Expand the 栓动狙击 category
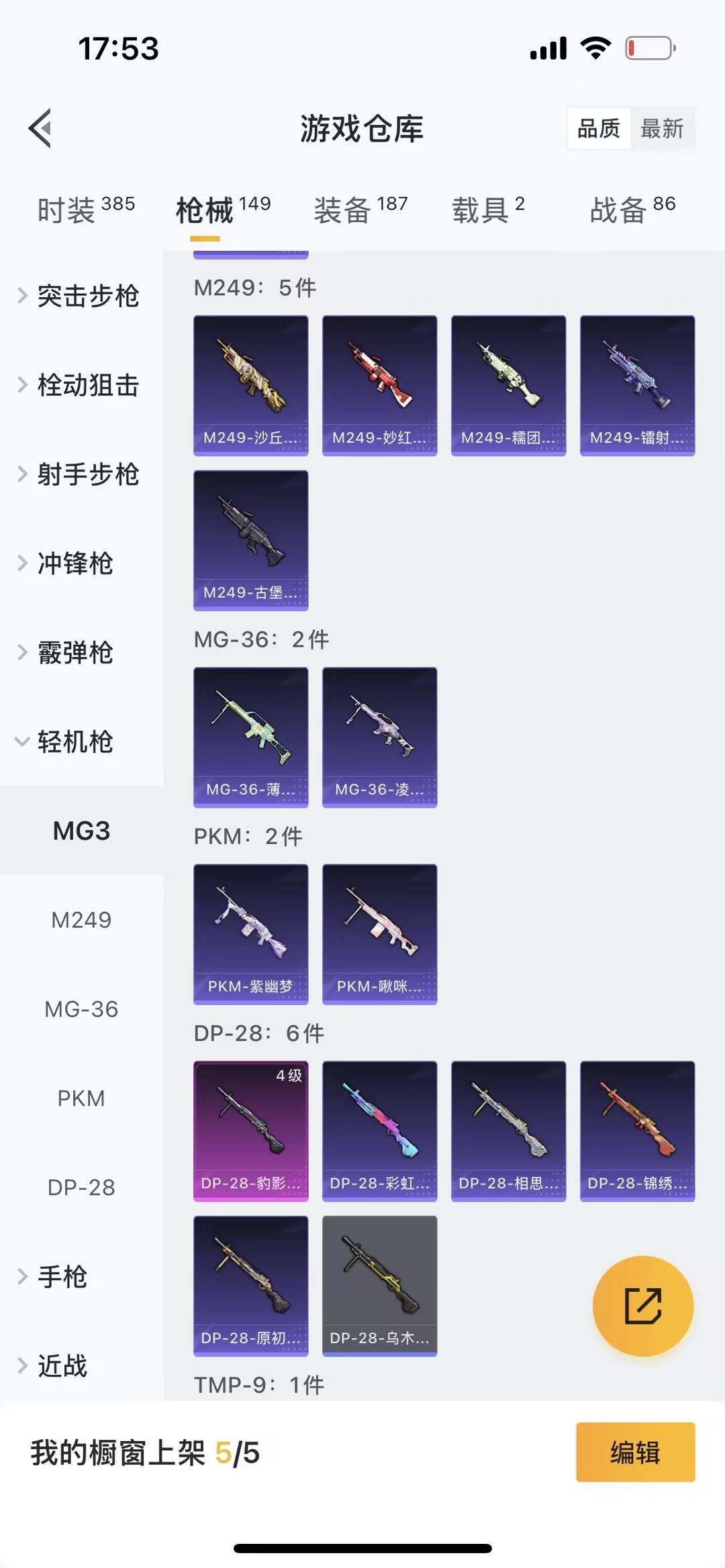 81,385
